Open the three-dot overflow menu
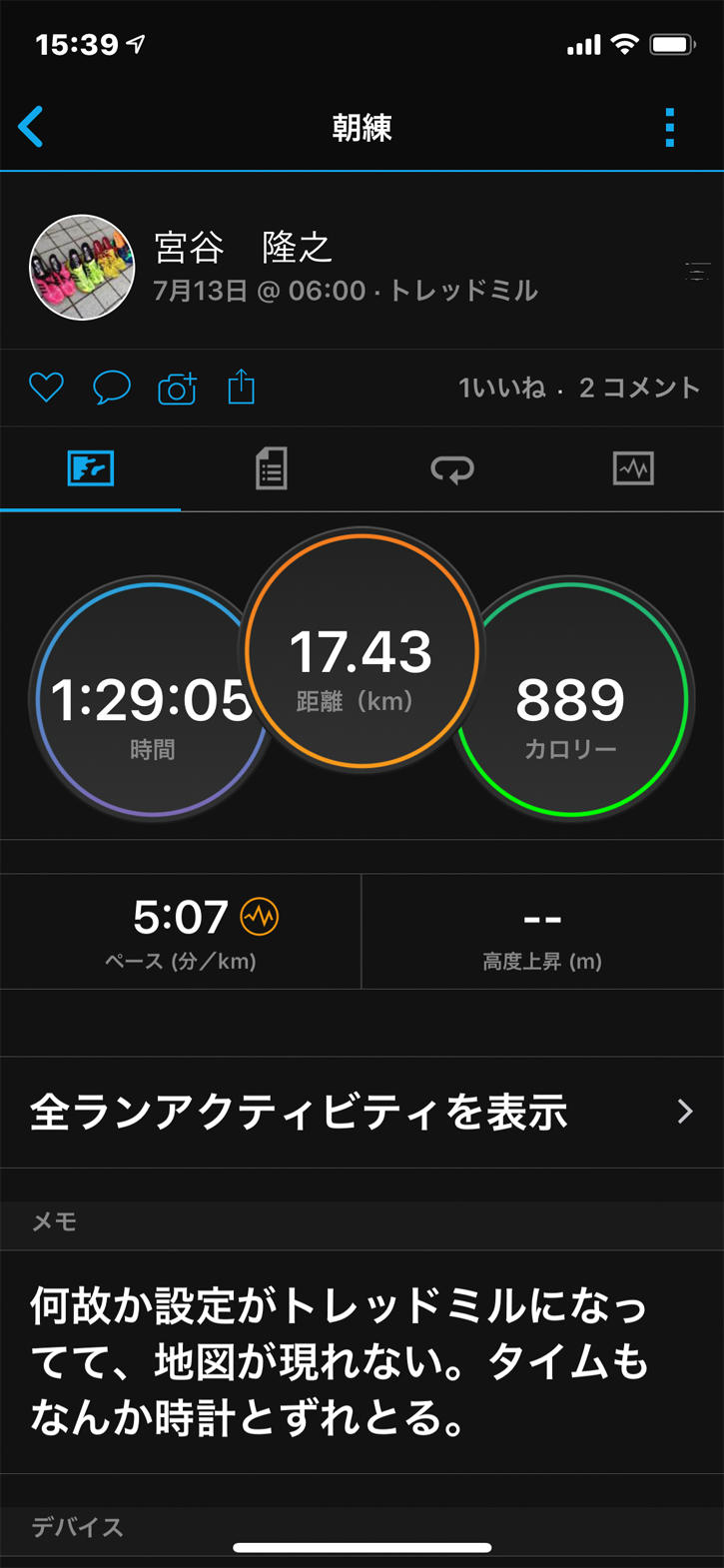Screen dimensions: 724x1568 669,128
